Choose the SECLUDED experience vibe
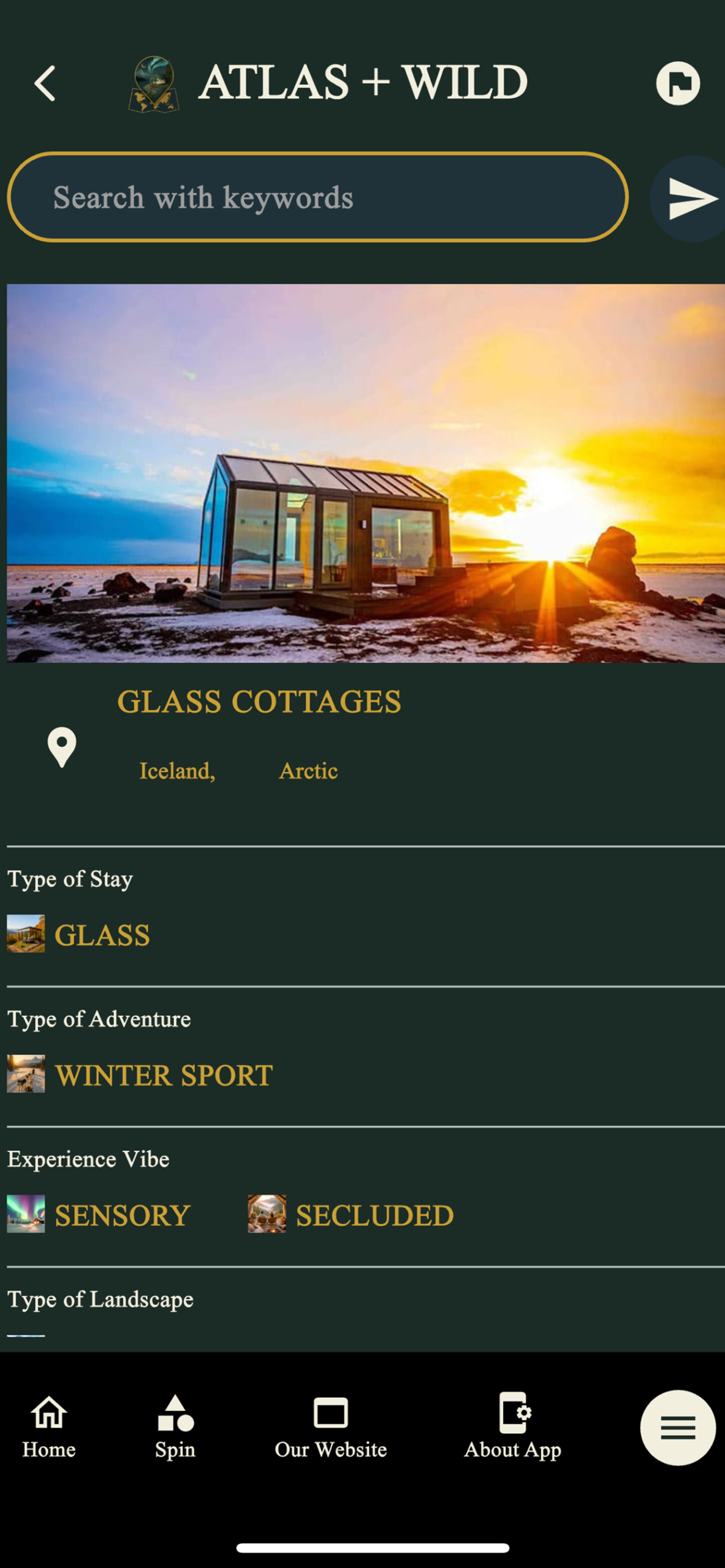This screenshot has height=1568, width=725. (x=374, y=1216)
